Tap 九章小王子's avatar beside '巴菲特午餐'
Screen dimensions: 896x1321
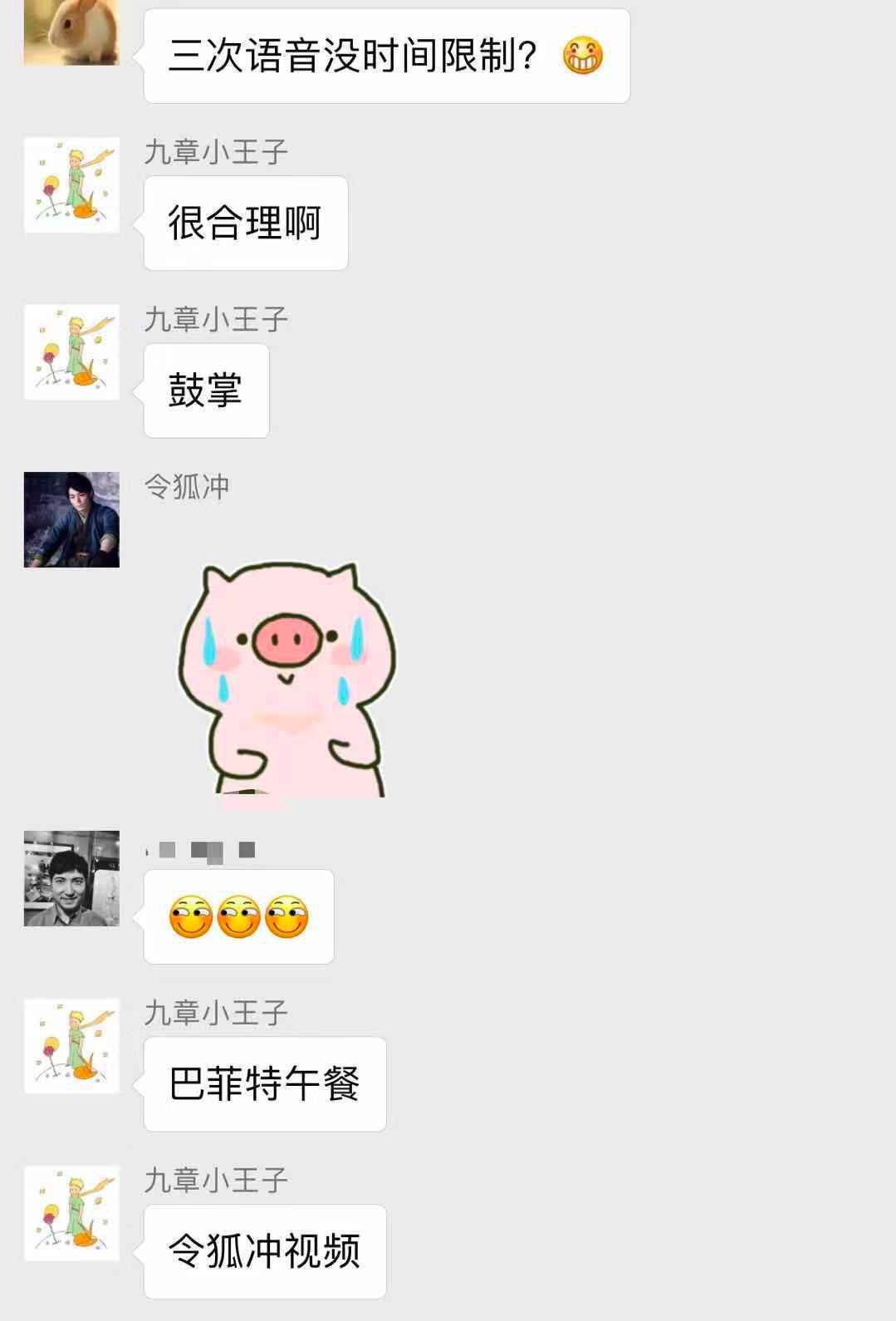(x=71, y=1046)
